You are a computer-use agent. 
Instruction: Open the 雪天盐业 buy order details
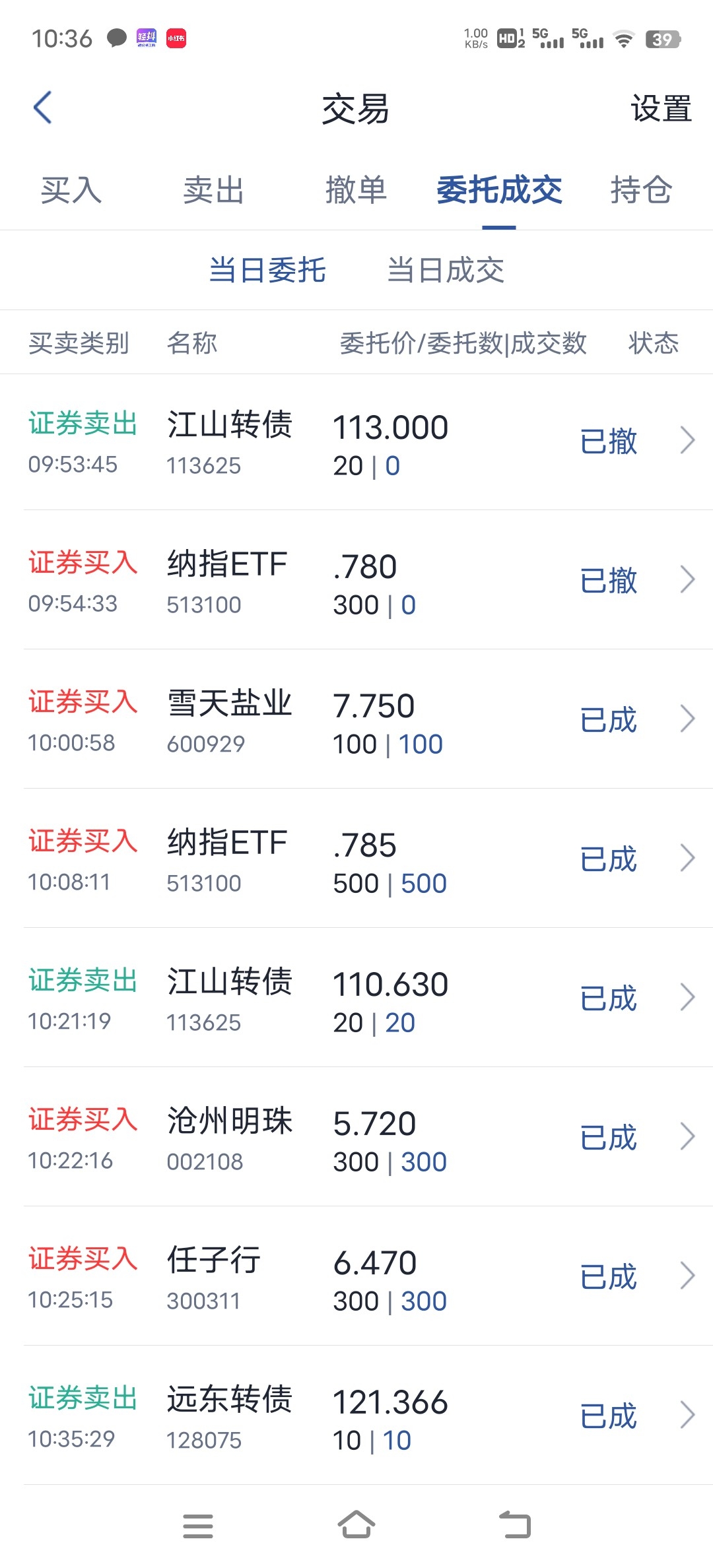coord(356,719)
